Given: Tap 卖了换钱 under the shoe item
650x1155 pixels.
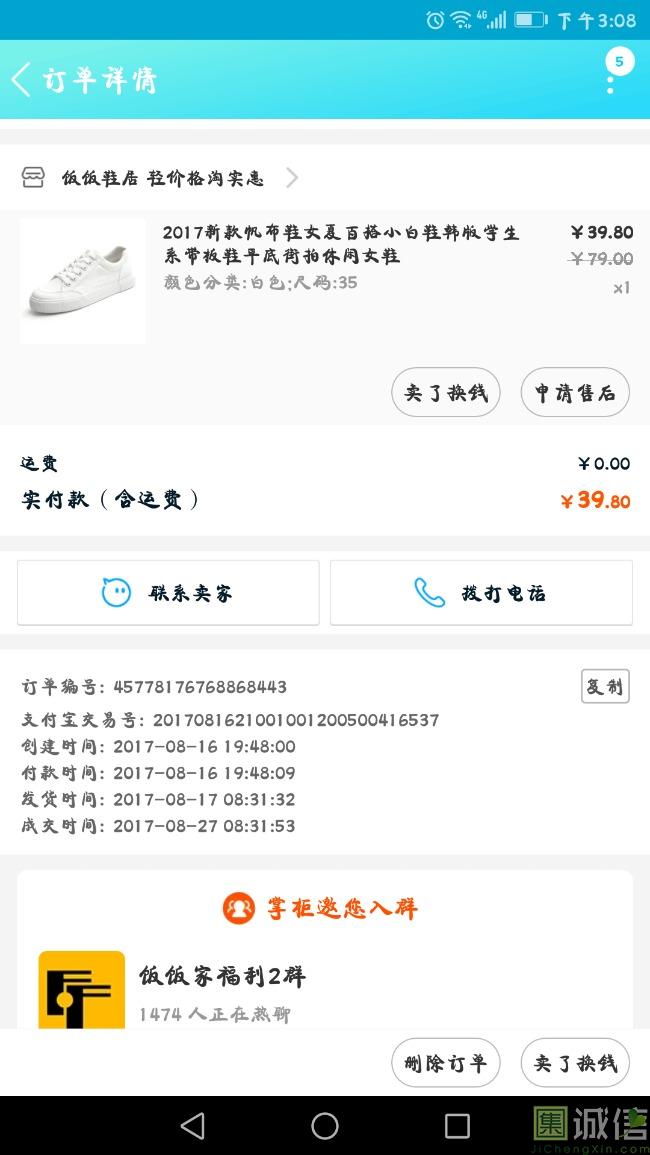Looking at the screenshot, I should coord(445,392).
